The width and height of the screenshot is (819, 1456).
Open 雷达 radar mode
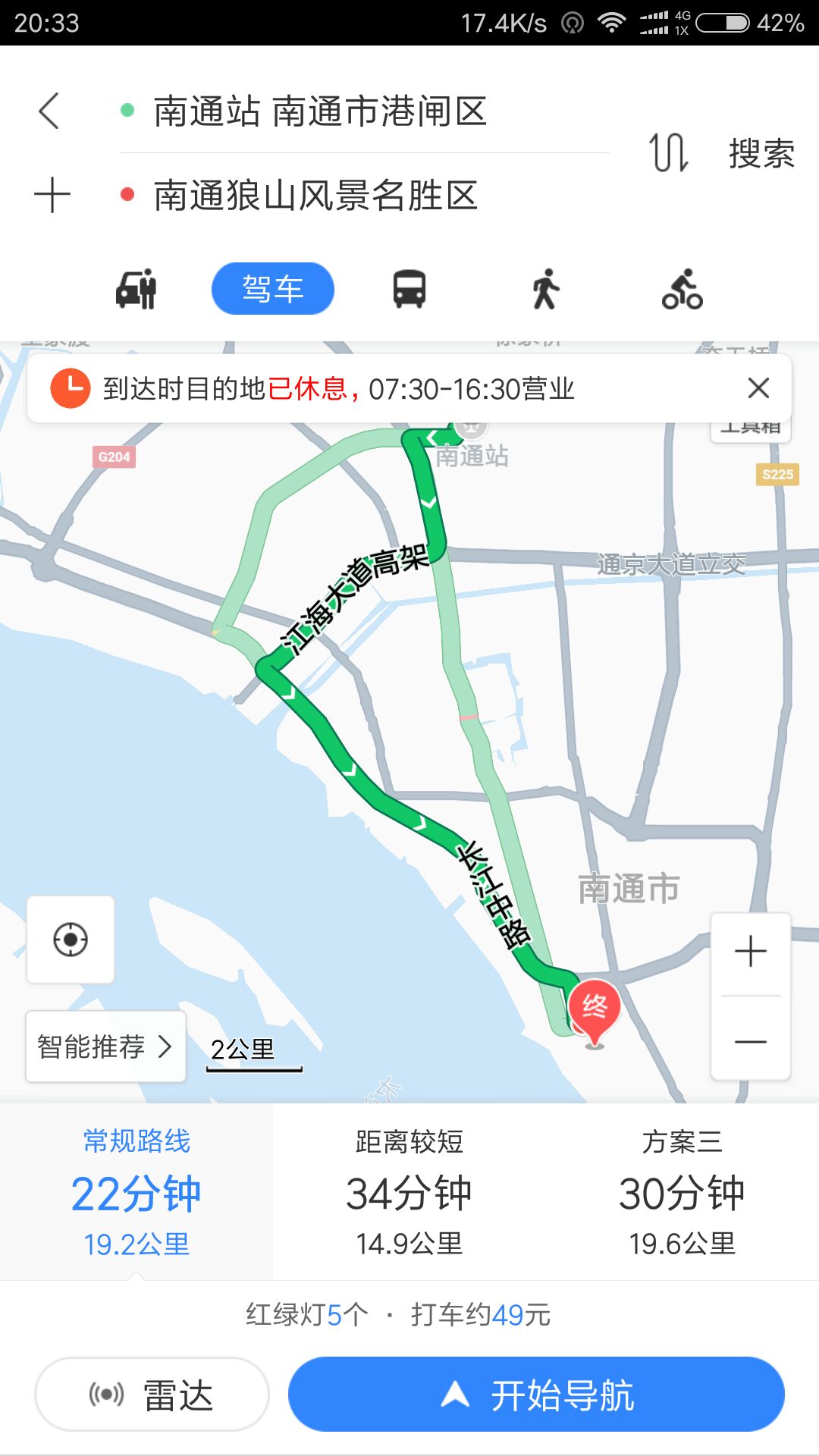[152, 1395]
